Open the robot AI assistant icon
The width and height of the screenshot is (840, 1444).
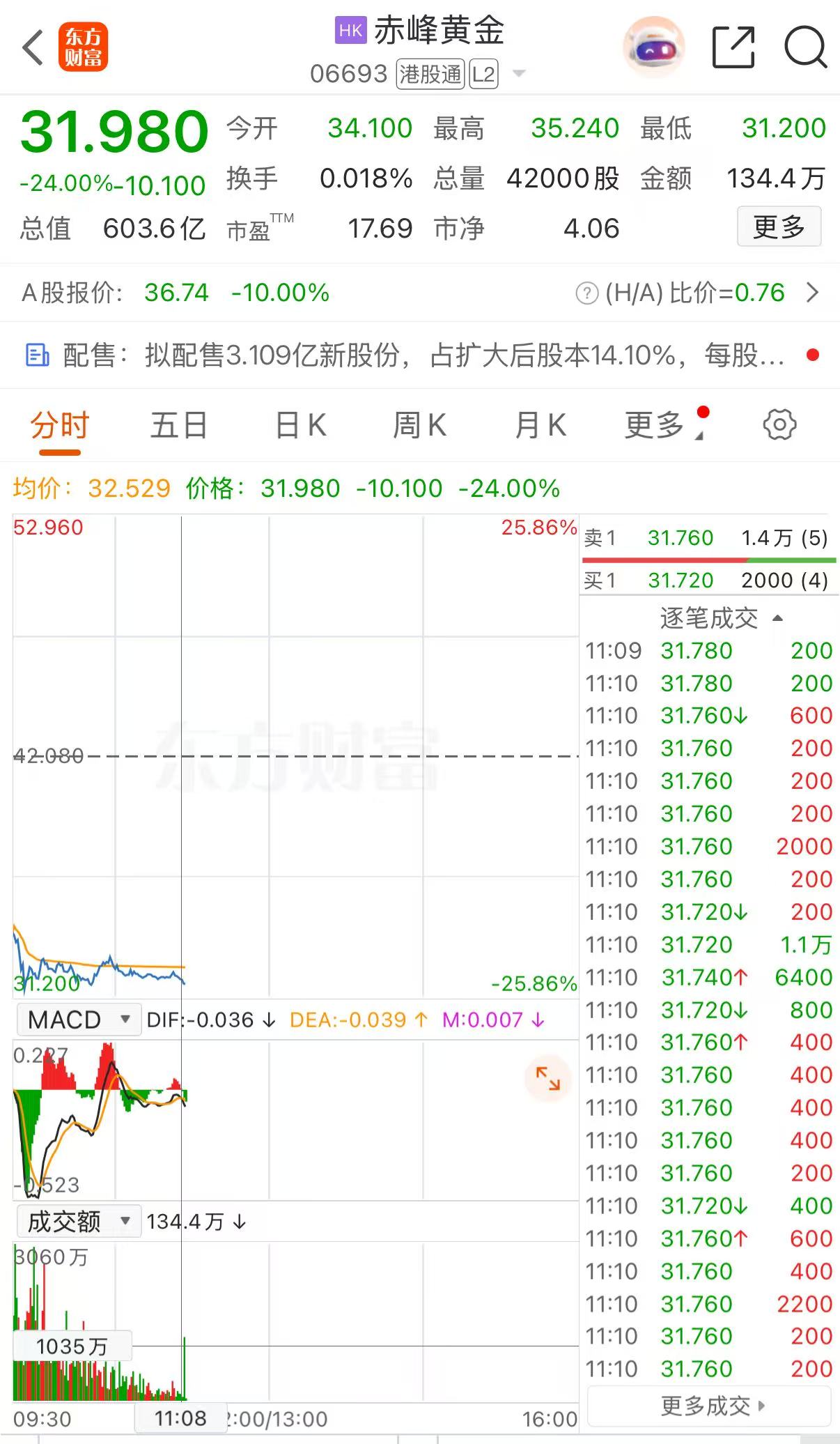tap(653, 48)
